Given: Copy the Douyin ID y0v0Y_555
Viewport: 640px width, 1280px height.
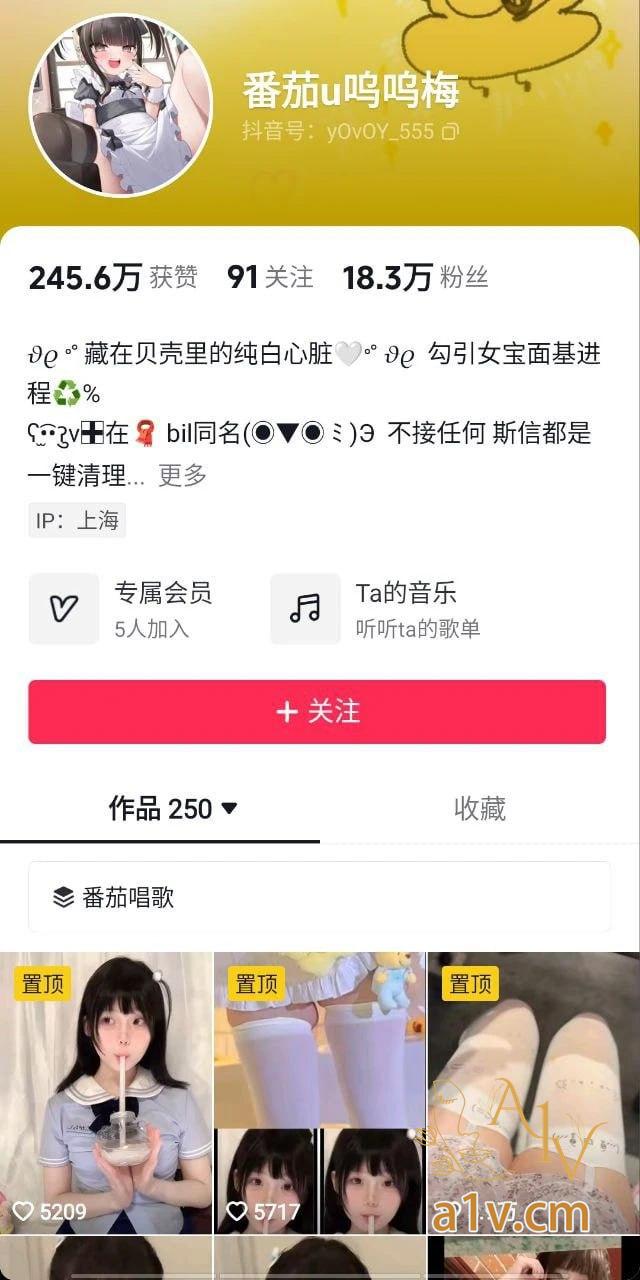Looking at the screenshot, I should 451,131.
